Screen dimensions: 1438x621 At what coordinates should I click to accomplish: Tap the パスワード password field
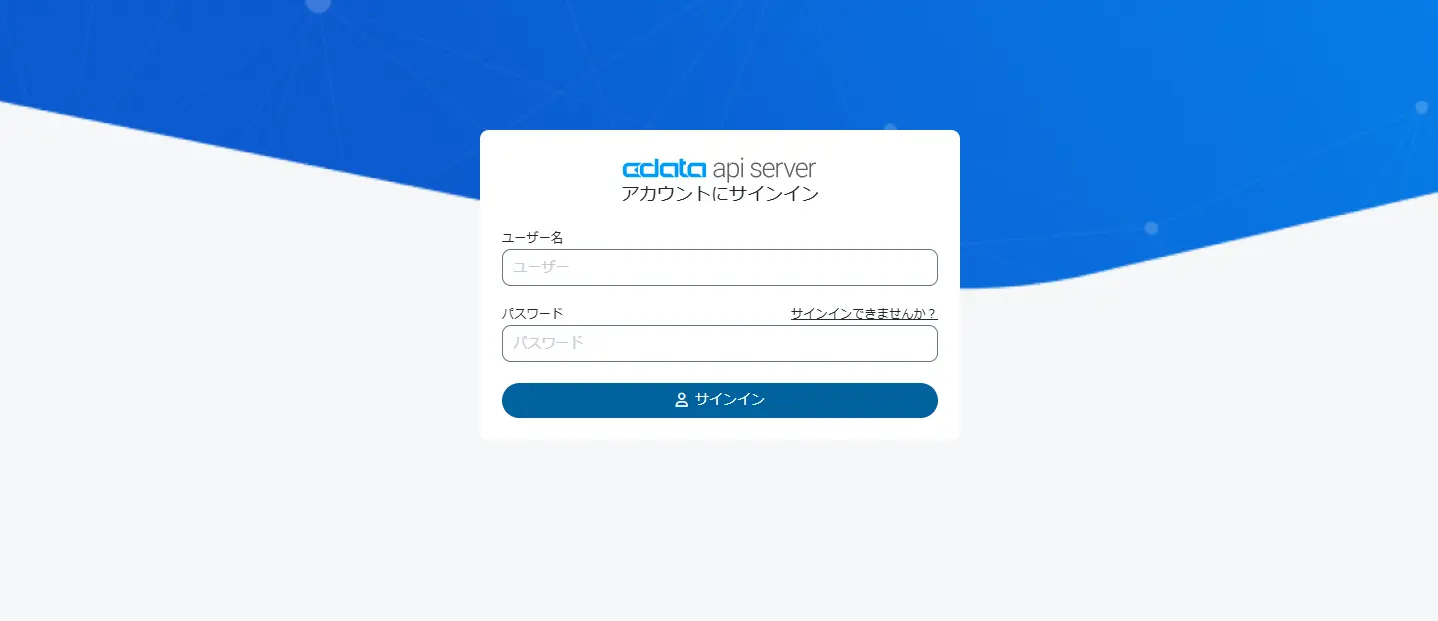(719, 343)
